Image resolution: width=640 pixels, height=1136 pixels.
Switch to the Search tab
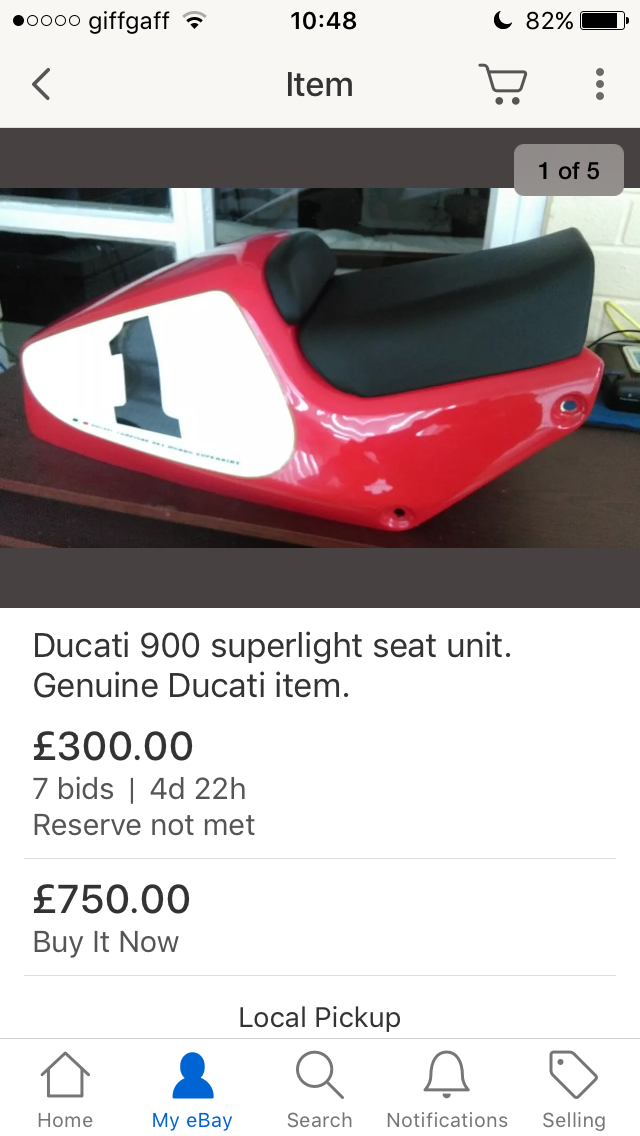(x=320, y=1090)
